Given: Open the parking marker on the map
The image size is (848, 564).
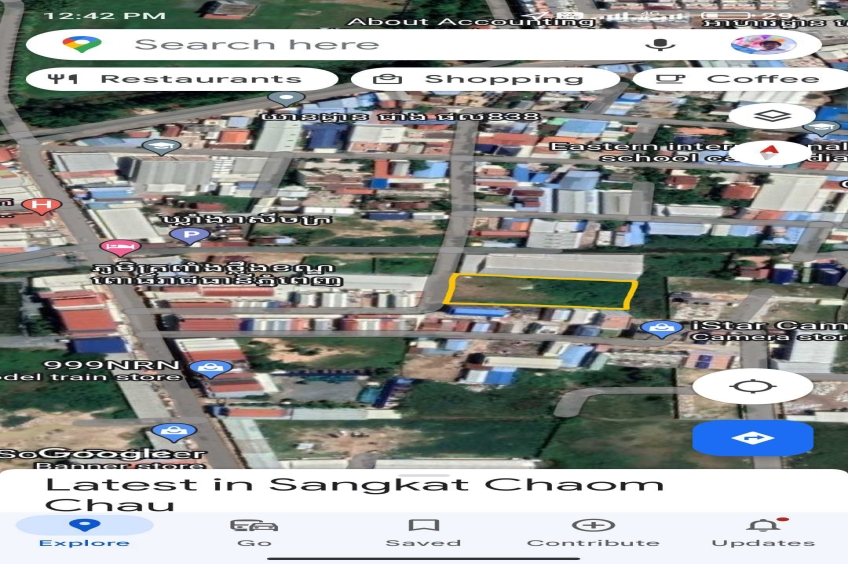Looking at the screenshot, I should point(189,236).
